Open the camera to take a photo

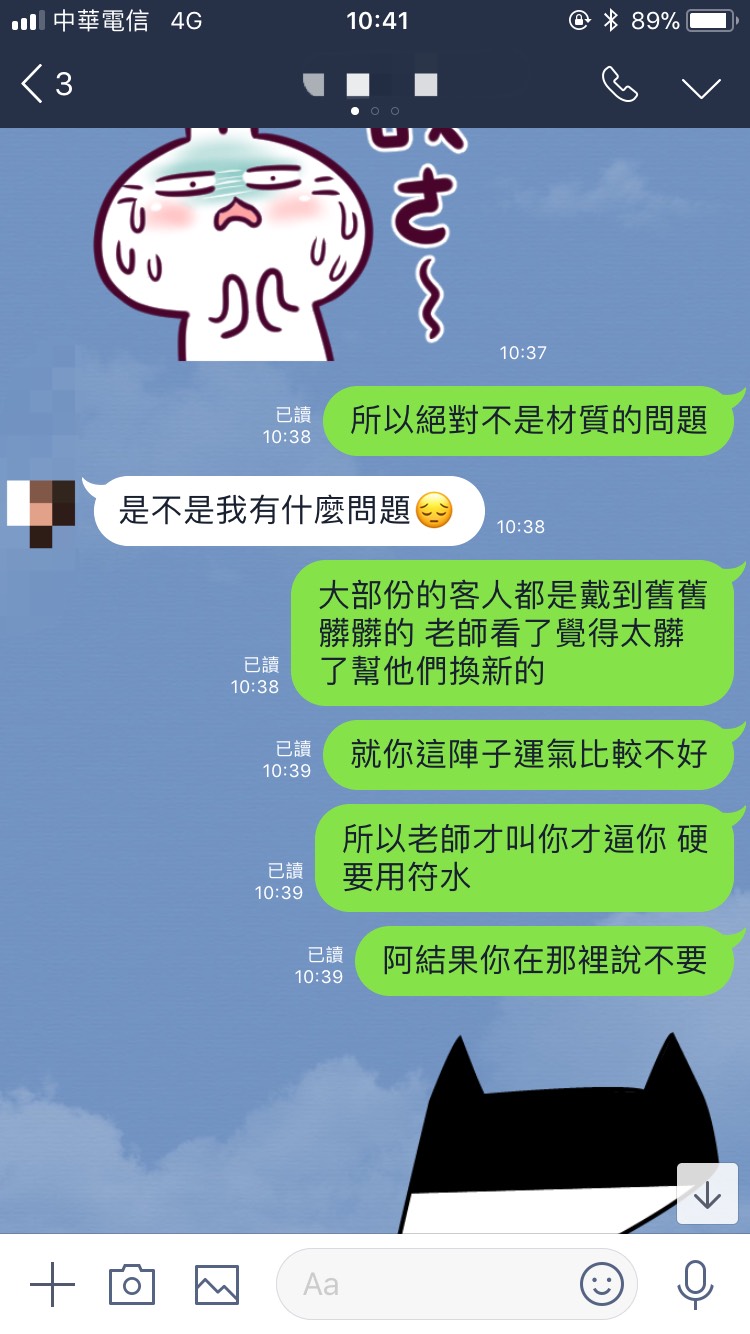[132, 1284]
